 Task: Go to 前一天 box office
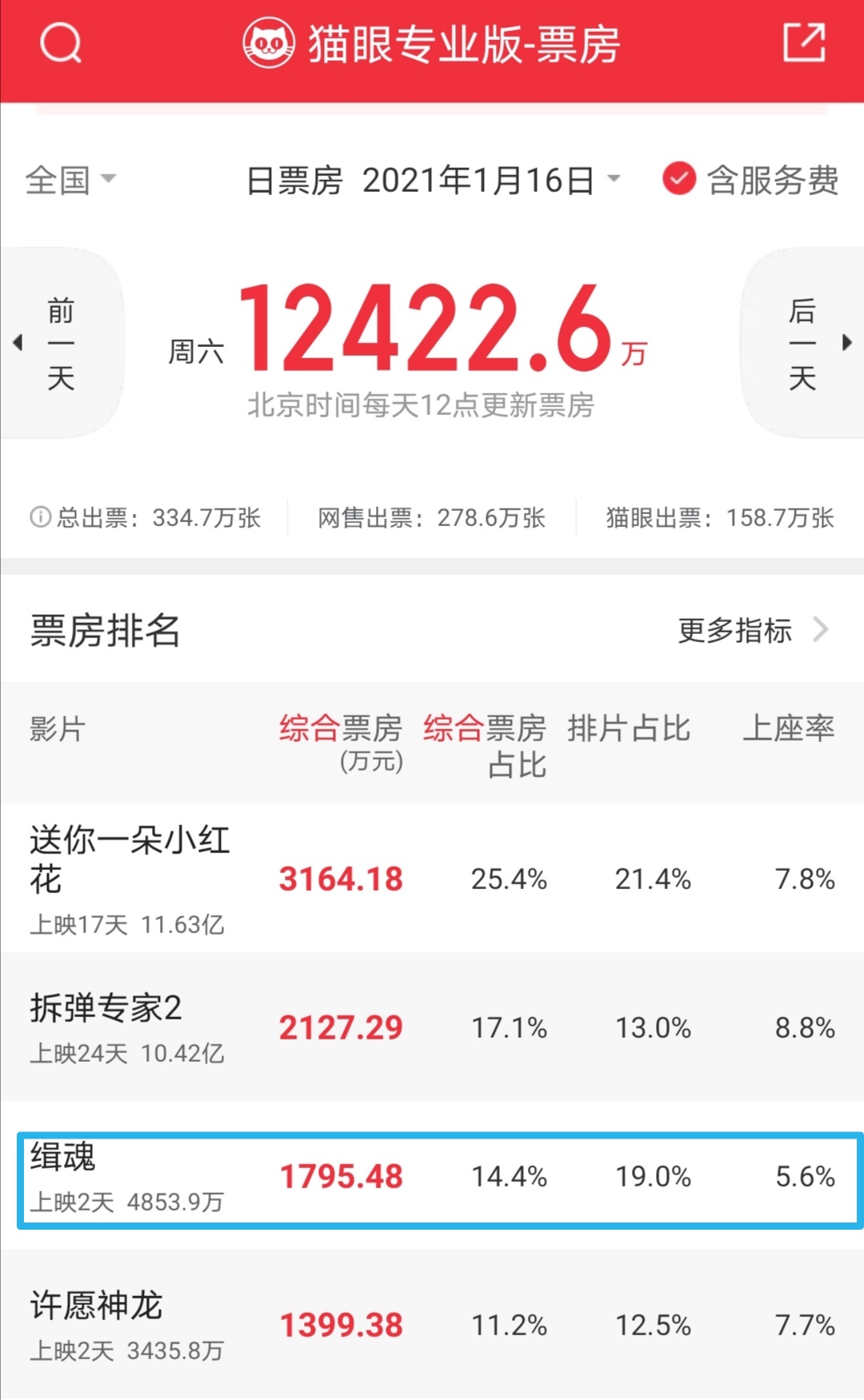pyautogui.click(x=60, y=344)
